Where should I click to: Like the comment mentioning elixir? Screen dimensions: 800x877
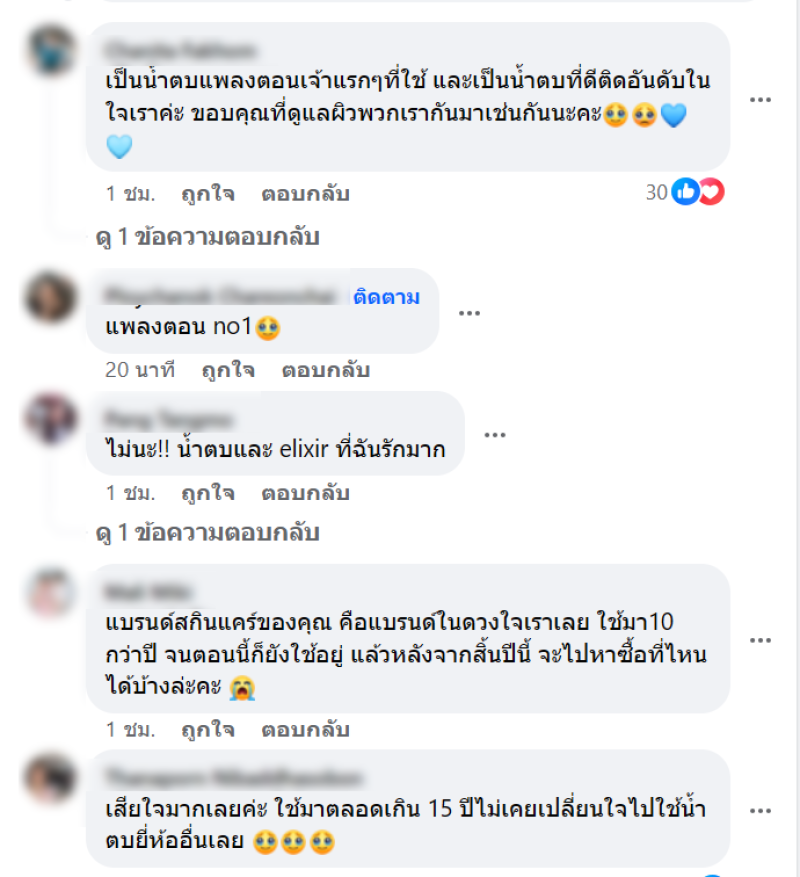(x=208, y=493)
